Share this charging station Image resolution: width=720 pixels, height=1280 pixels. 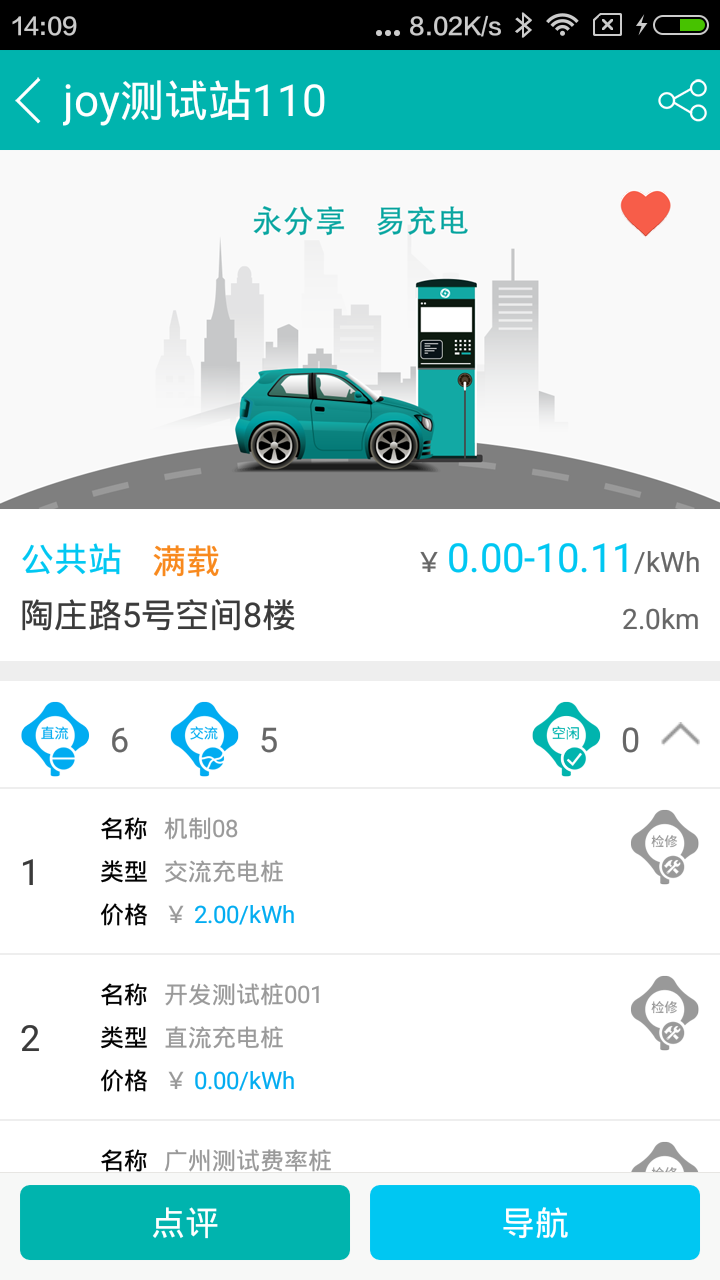682,101
